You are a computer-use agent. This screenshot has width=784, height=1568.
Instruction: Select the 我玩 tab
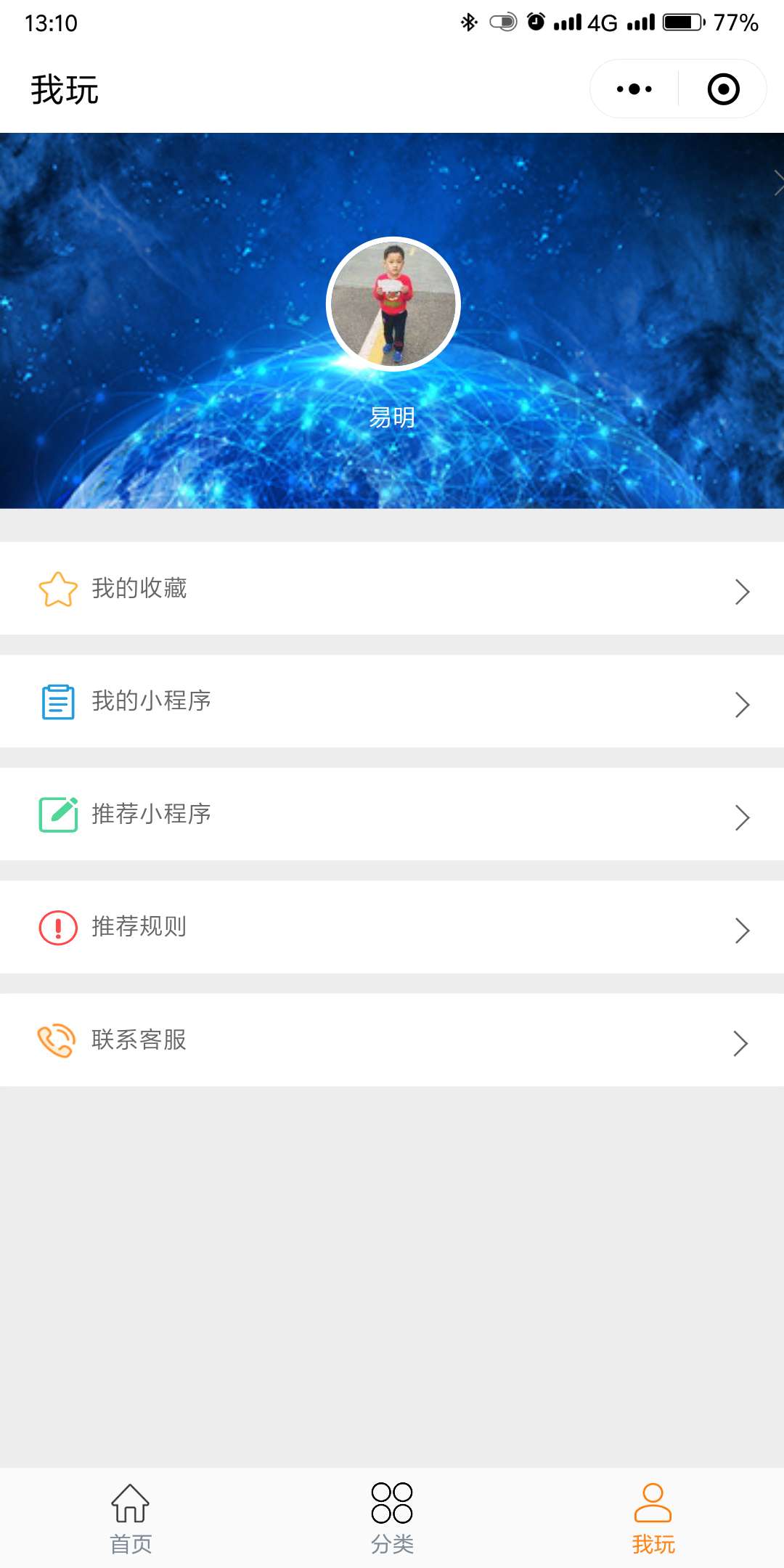653,1519
